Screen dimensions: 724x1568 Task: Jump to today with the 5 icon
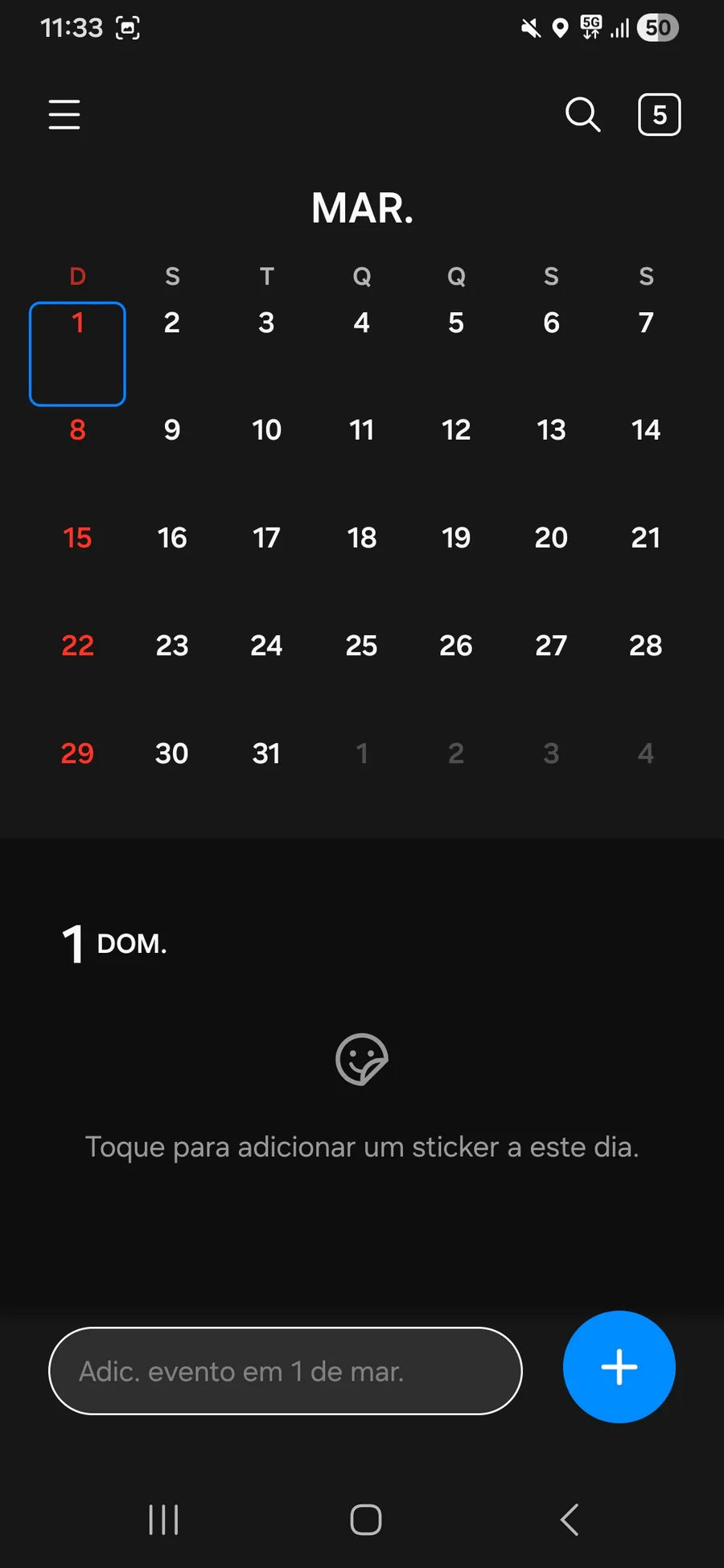point(660,115)
